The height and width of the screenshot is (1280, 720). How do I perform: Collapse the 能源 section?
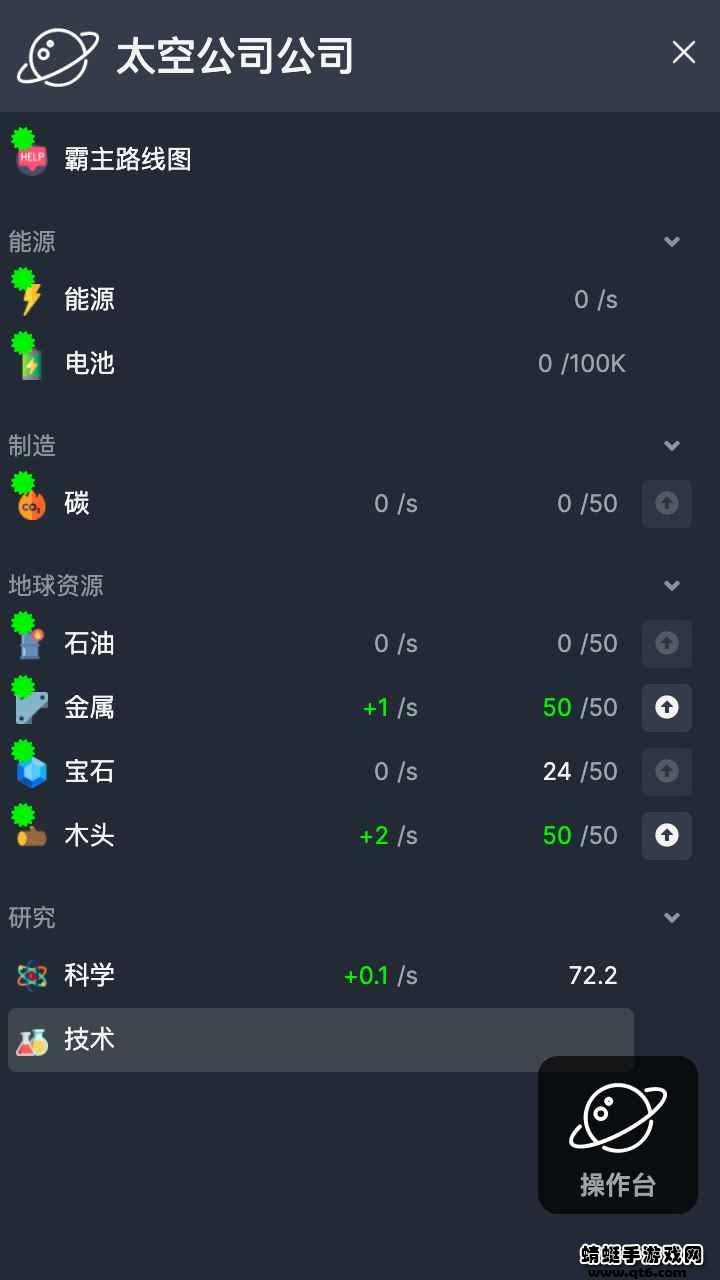click(672, 241)
